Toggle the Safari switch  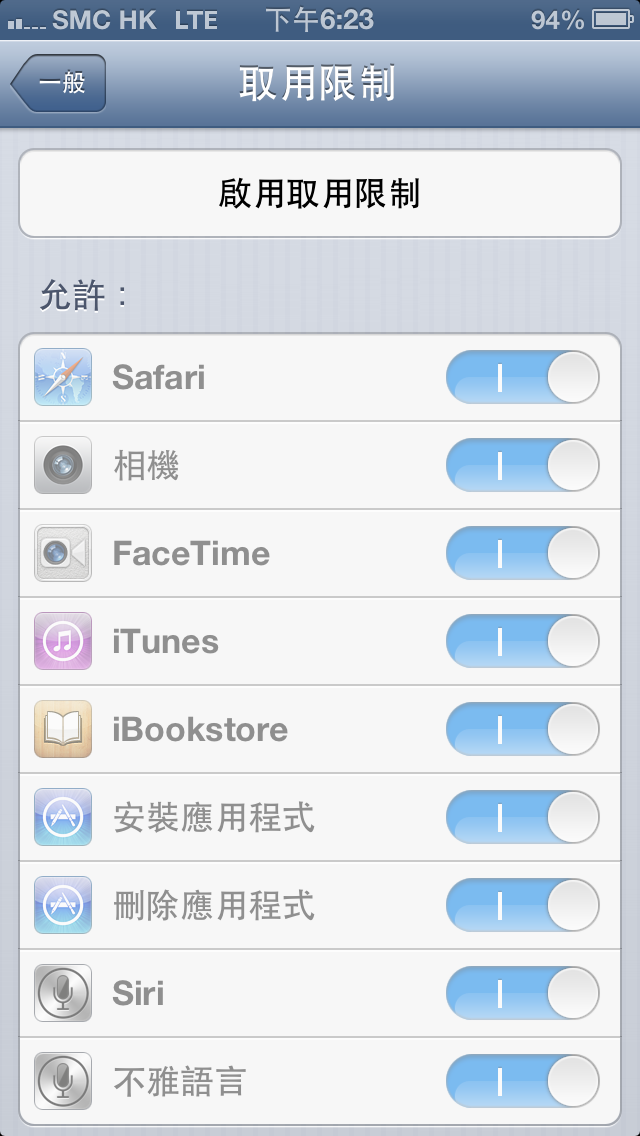(x=522, y=377)
